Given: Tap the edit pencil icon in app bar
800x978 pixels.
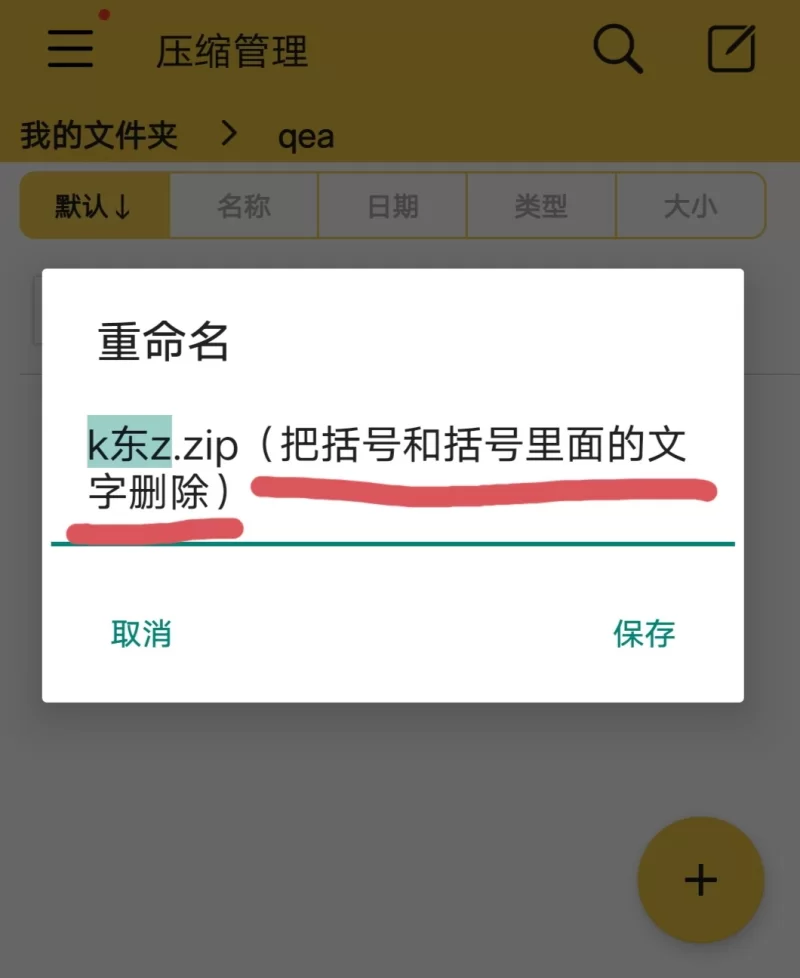Looking at the screenshot, I should (x=731, y=48).
